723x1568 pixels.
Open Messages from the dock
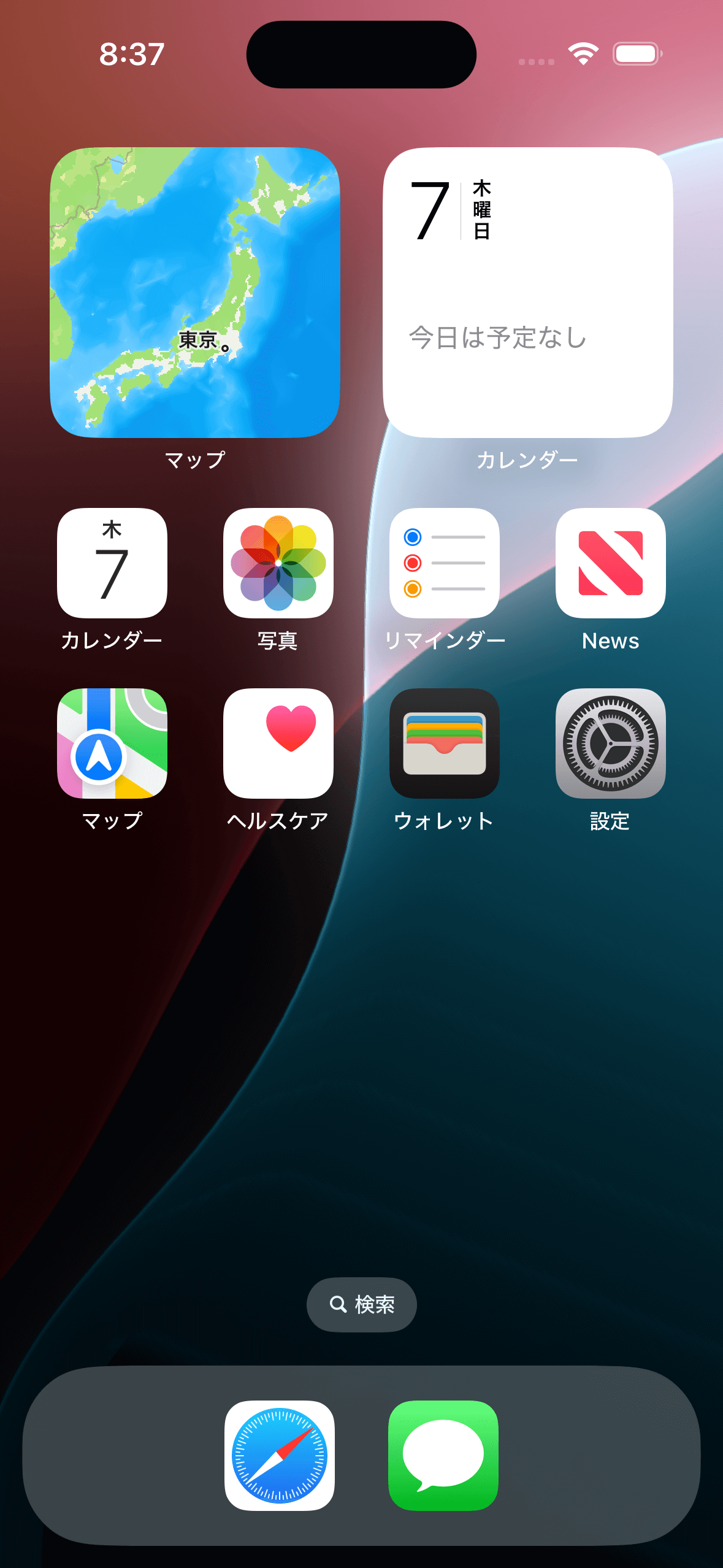pos(443,1455)
